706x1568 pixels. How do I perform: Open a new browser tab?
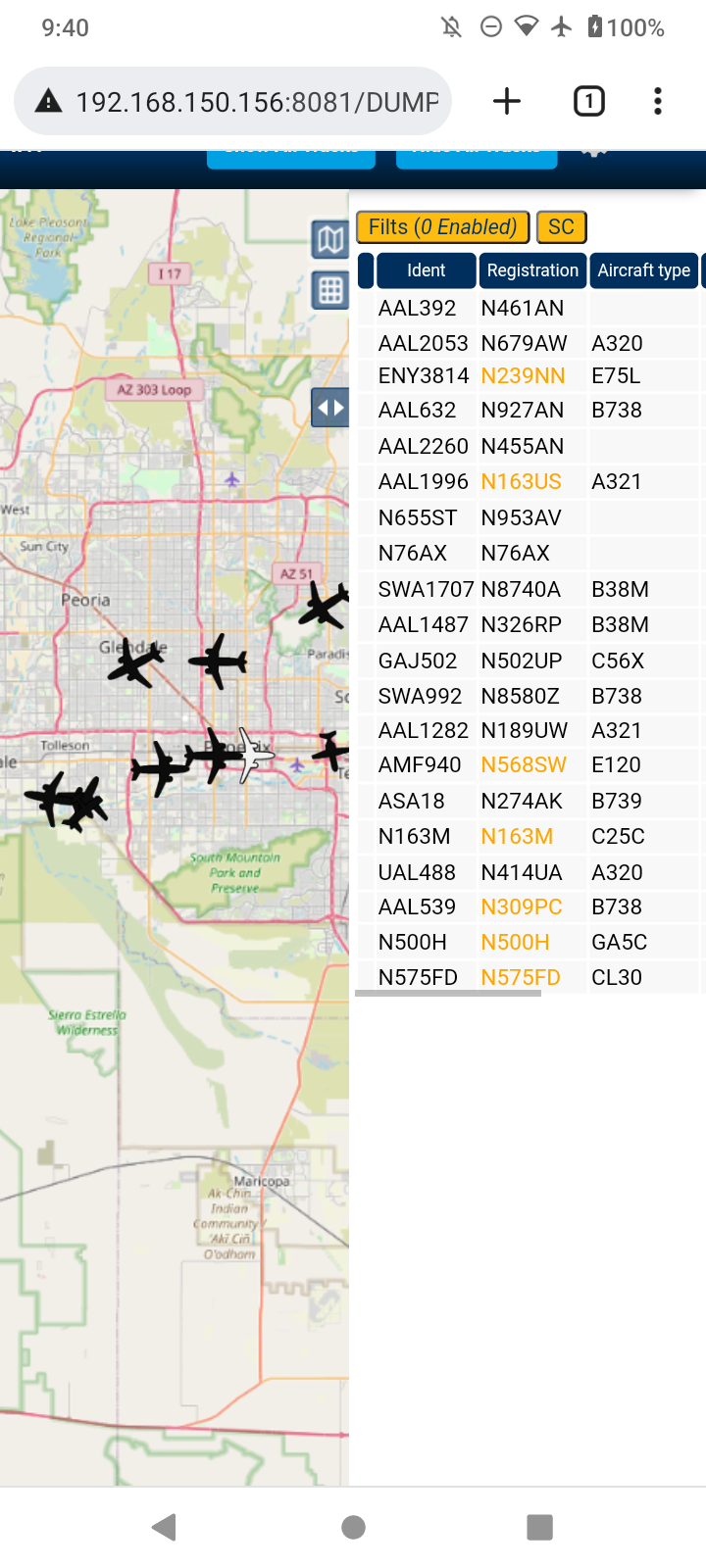tap(507, 101)
